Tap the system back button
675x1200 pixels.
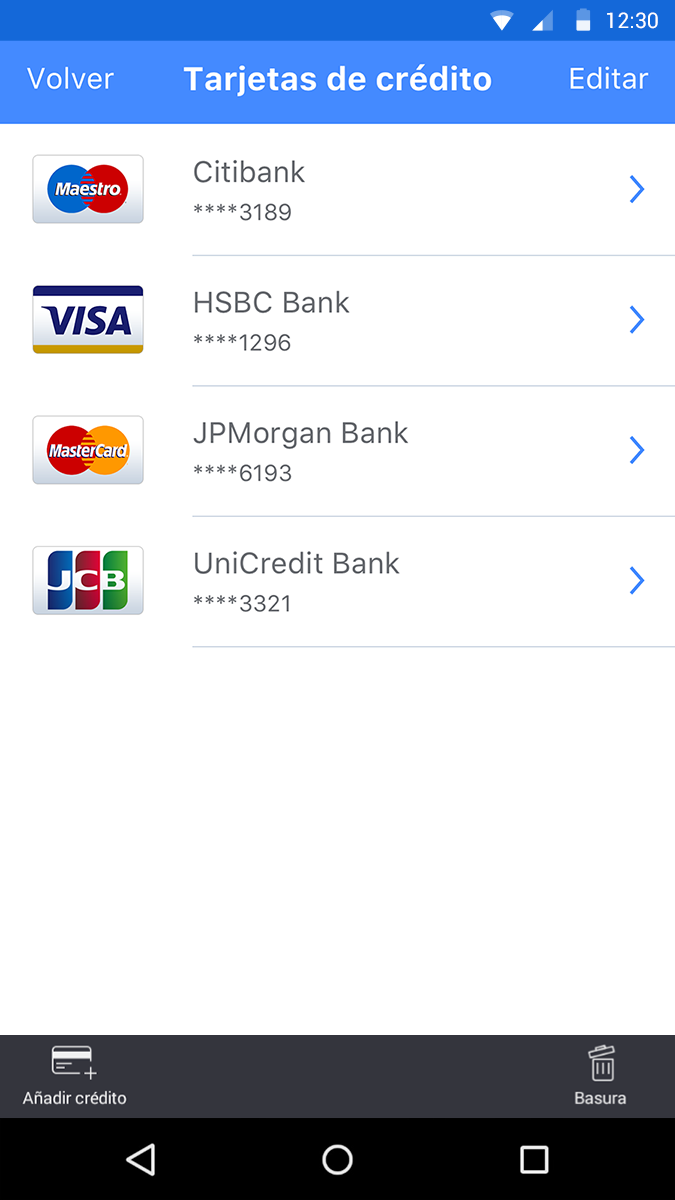[141, 1159]
